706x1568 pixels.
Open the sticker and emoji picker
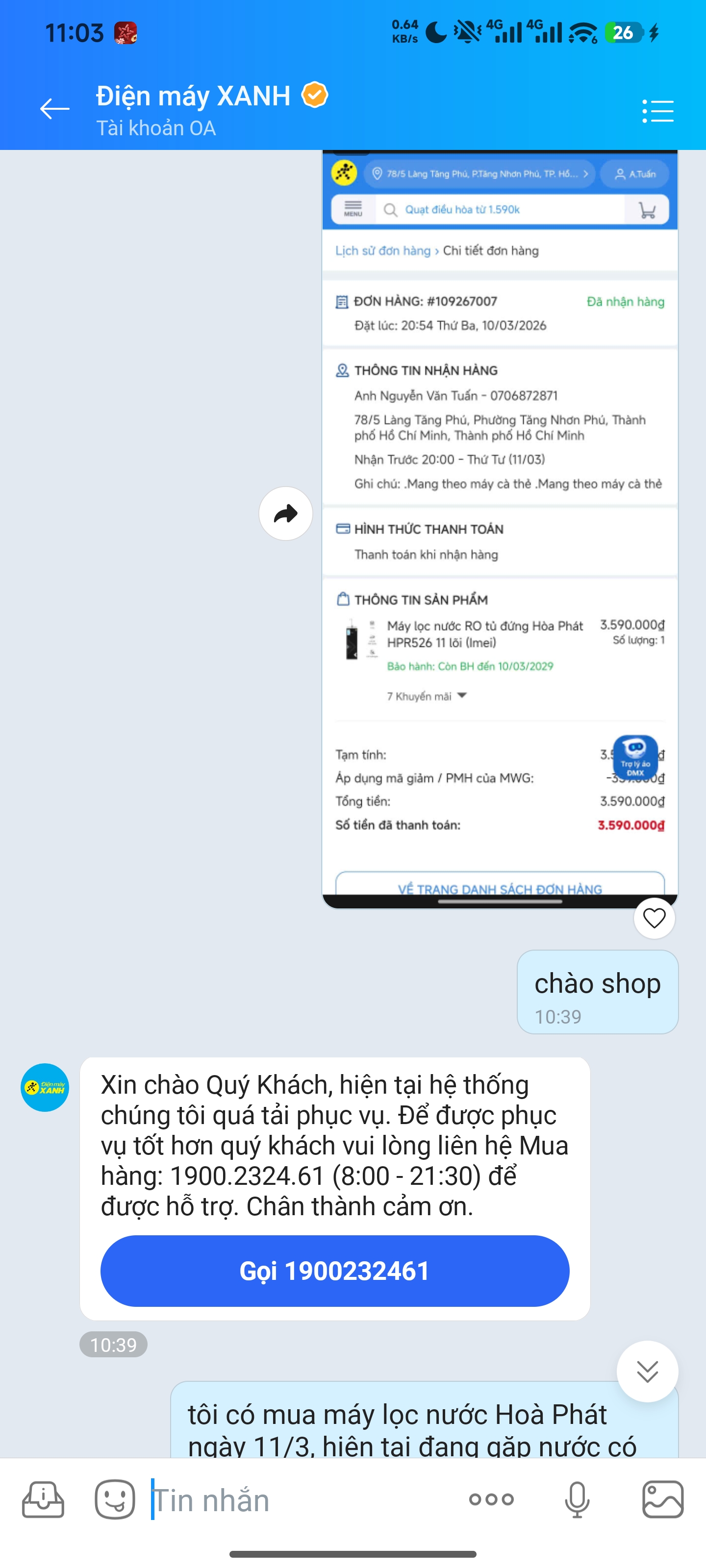[x=115, y=1499]
